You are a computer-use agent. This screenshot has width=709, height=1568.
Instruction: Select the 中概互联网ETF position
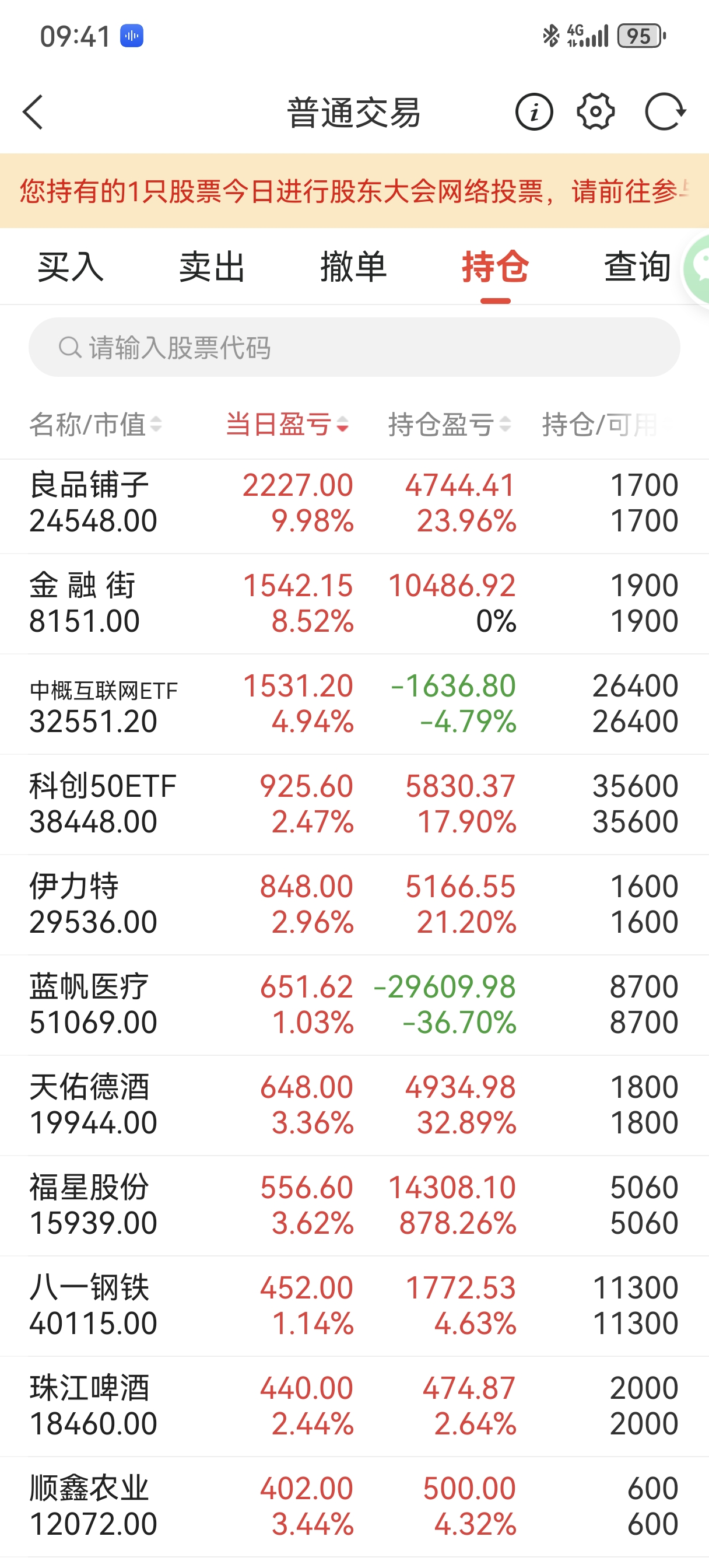point(354,703)
